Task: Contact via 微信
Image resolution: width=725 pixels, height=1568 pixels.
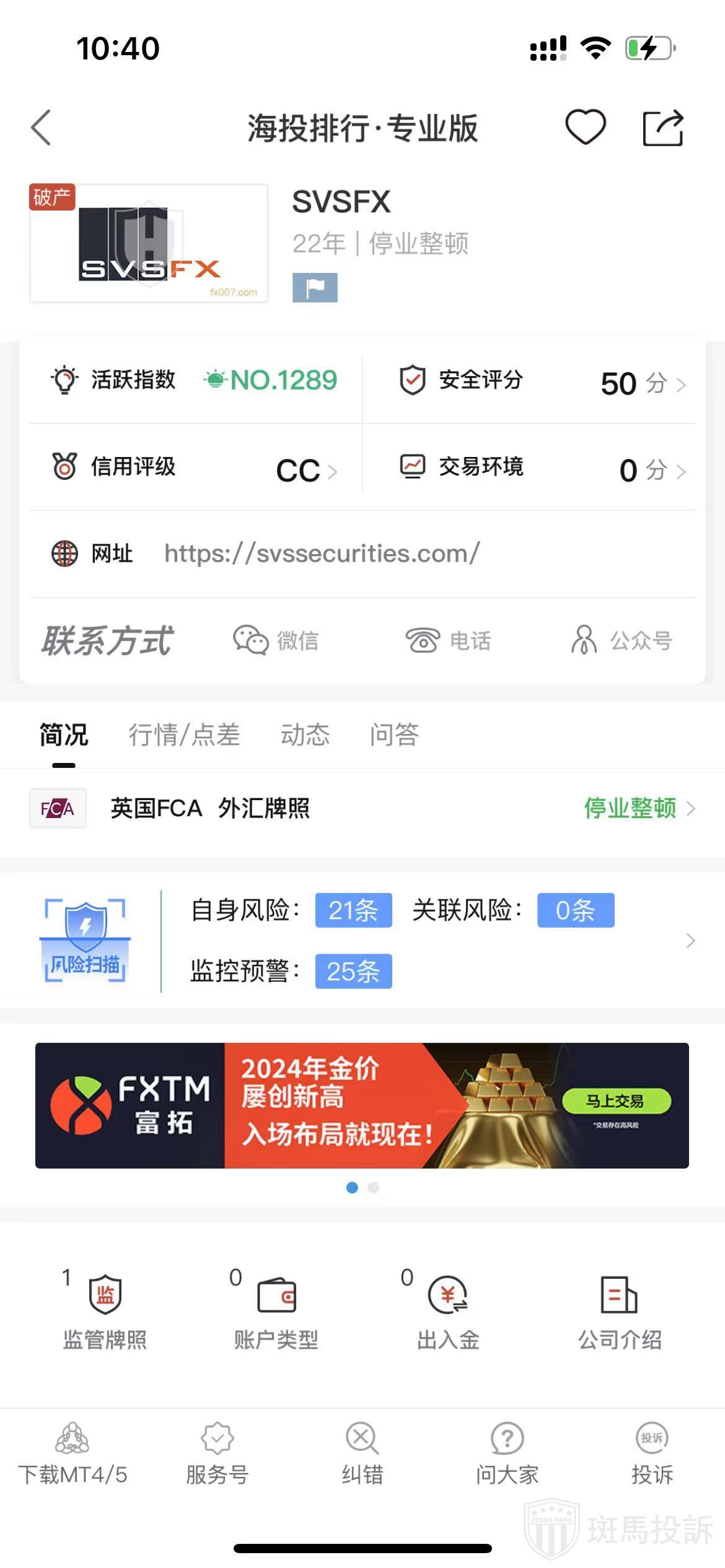Action: [276, 640]
